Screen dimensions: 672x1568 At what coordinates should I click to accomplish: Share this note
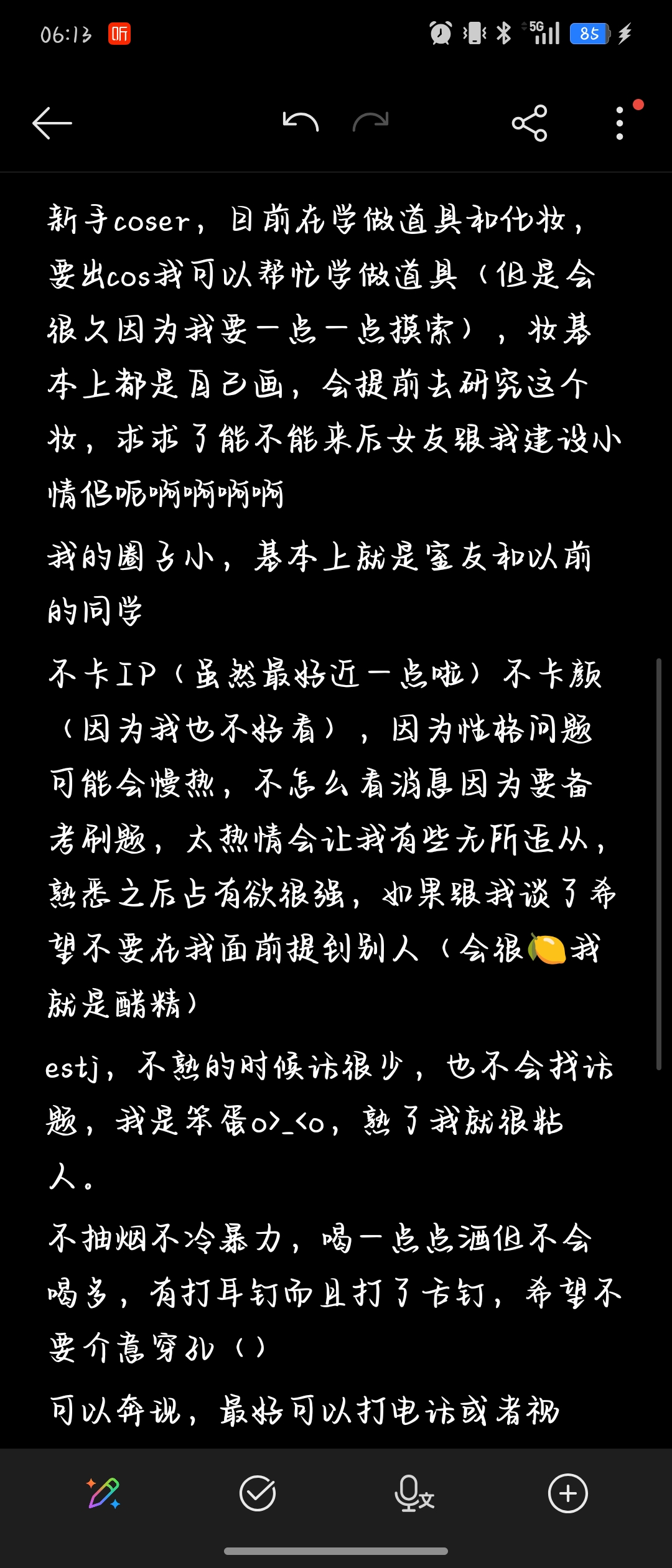click(530, 123)
